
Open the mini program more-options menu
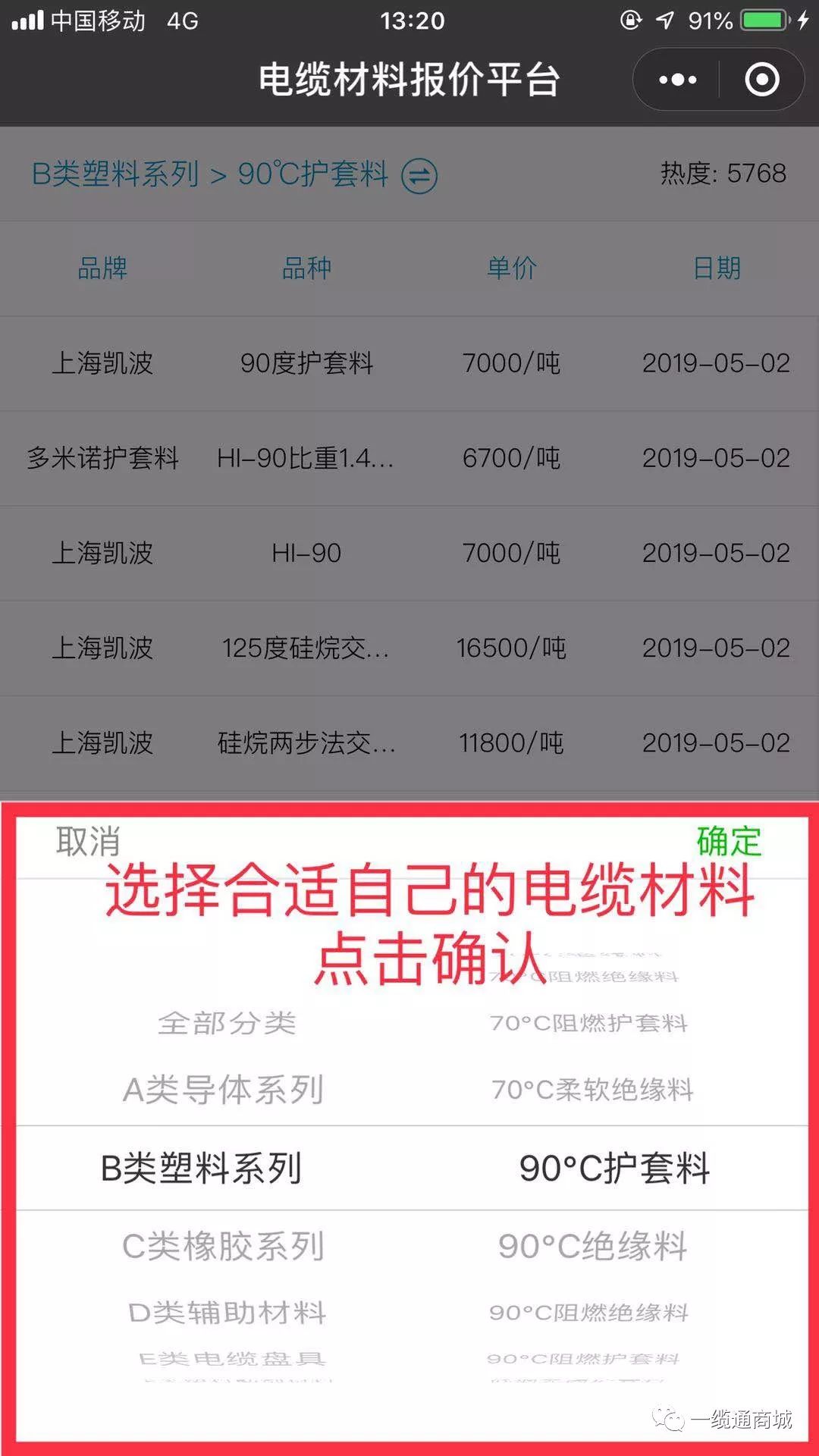coord(677,80)
